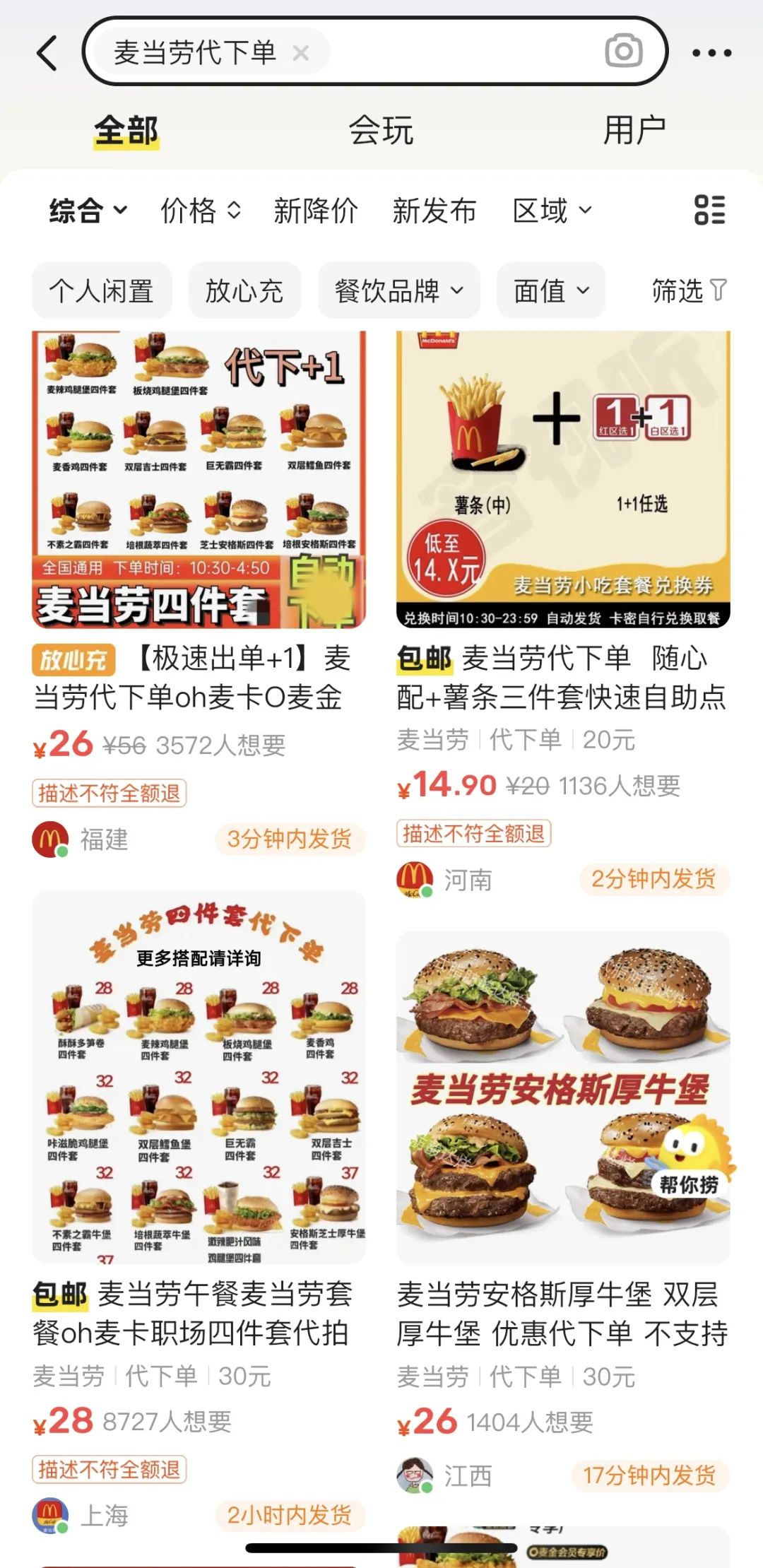This screenshot has height=1568, width=763.
Task: Expand the 面值 value dropdown
Action: click(x=550, y=290)
